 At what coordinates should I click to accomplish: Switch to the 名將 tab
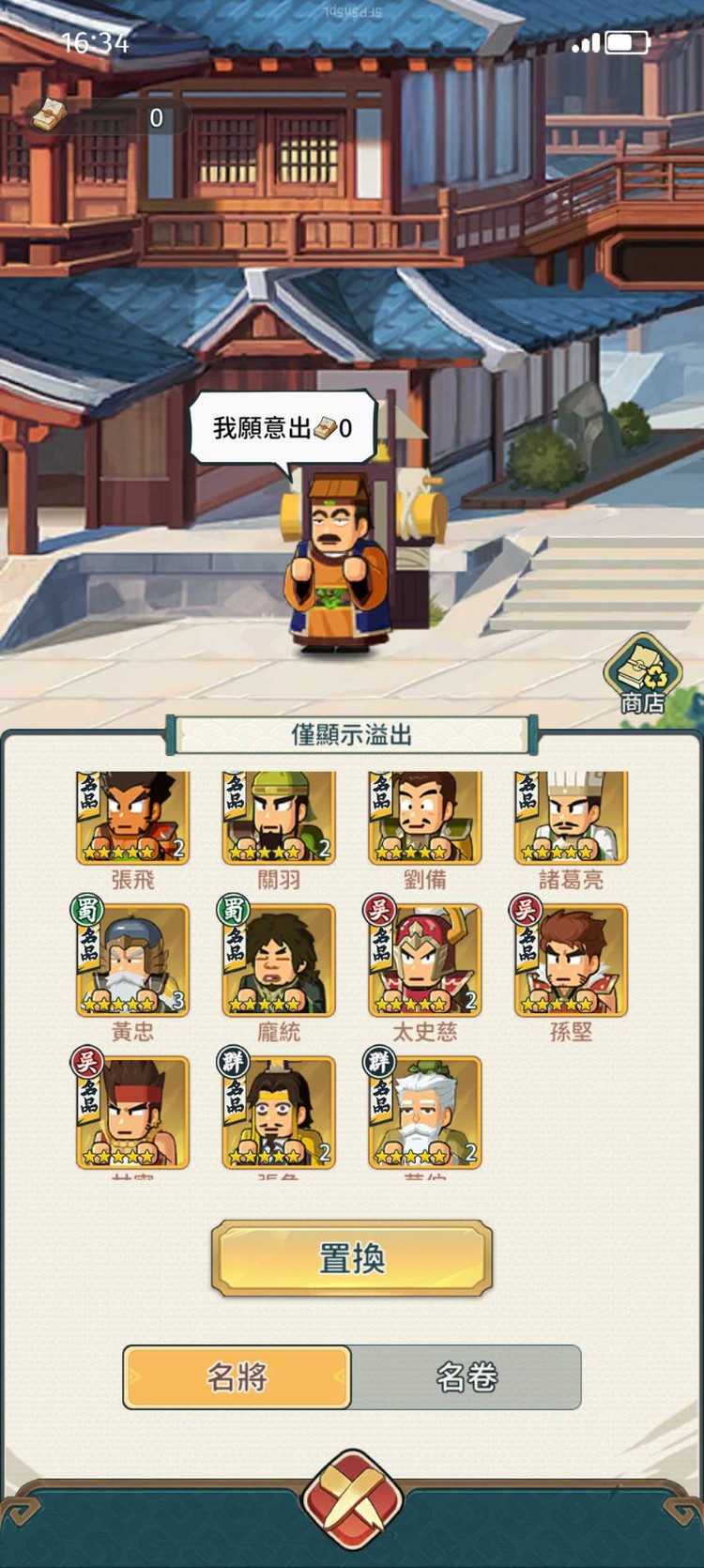[x=237, y=1376]
